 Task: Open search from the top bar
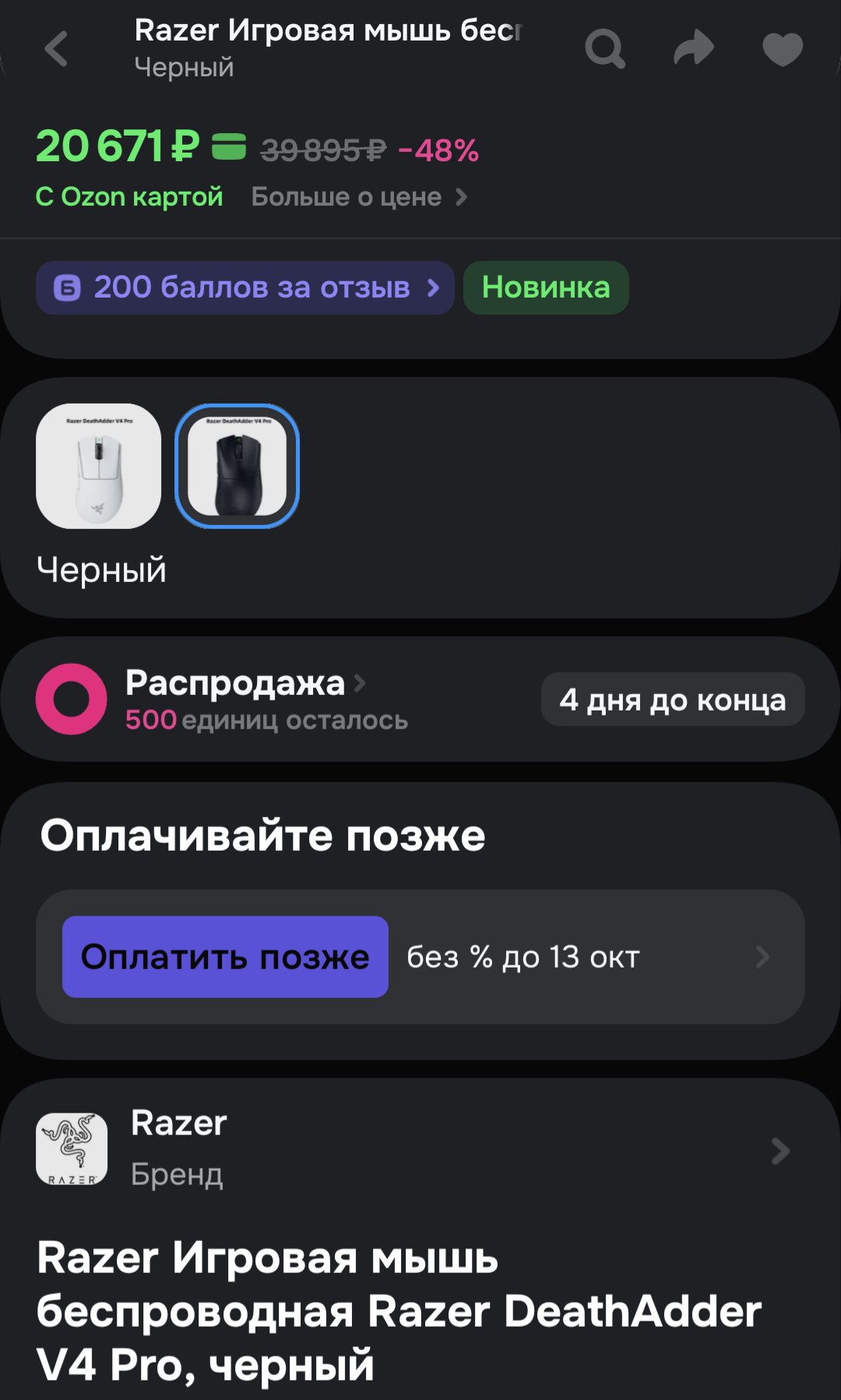click(605, 49)
